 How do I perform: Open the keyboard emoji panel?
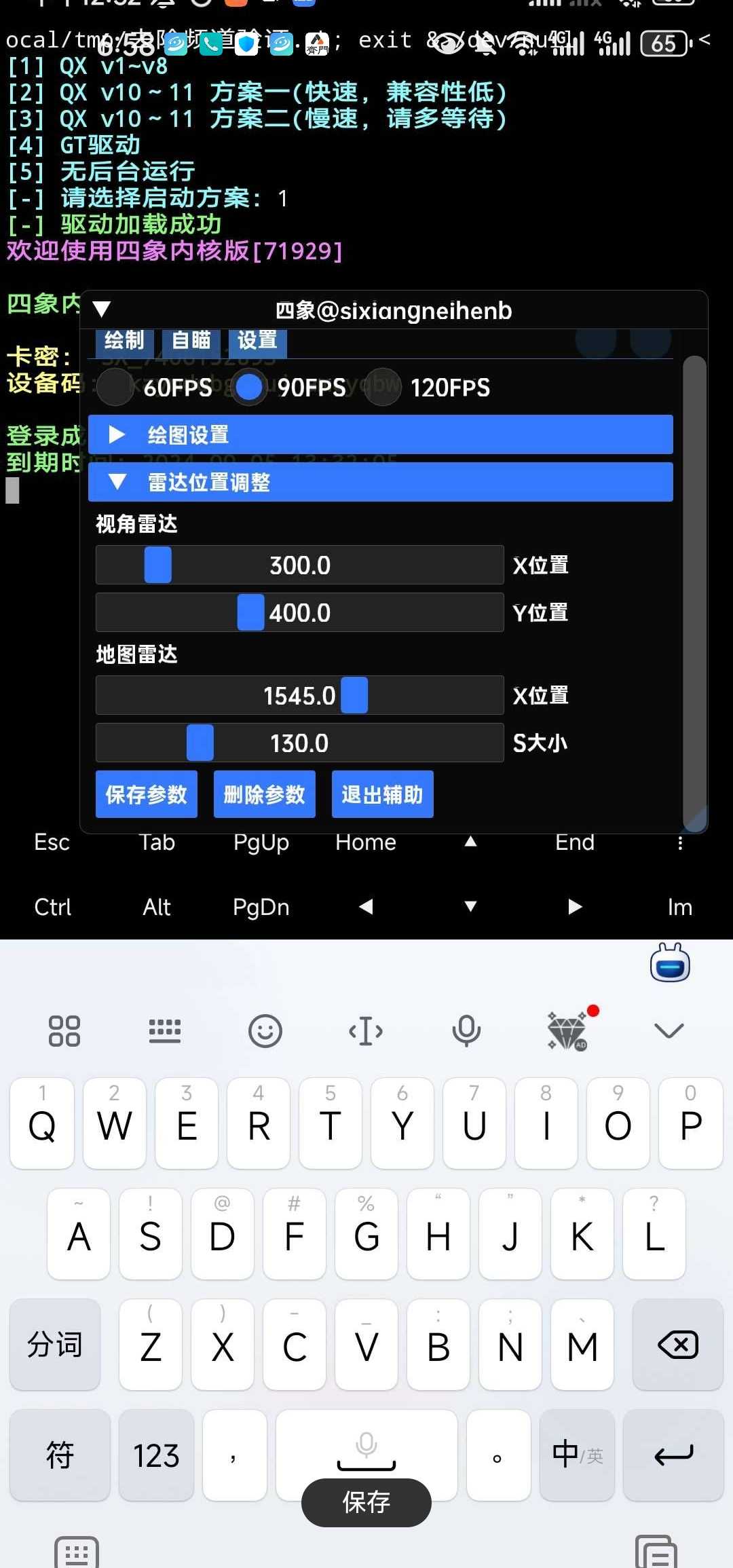[265, 1030]
